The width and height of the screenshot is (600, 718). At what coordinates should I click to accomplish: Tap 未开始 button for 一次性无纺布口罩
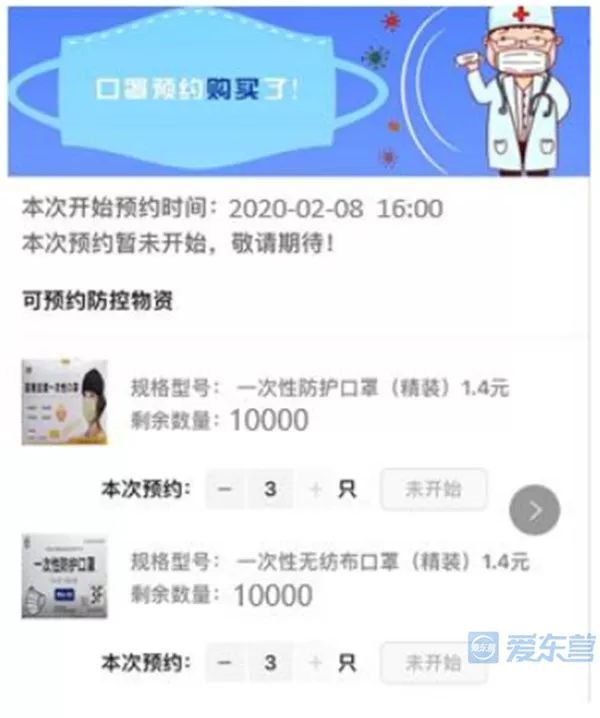tap(433, 662)
